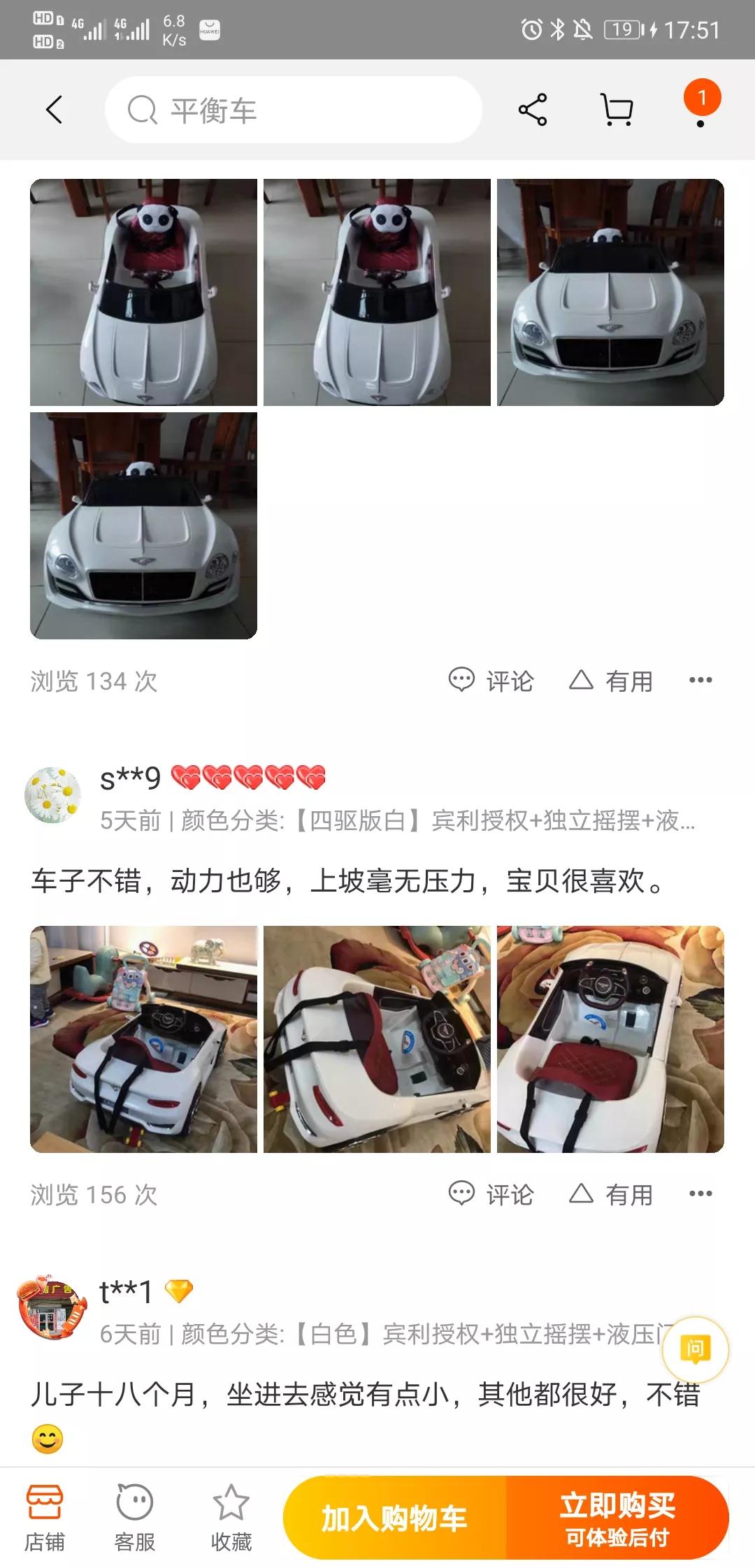Image resolution: width=755 pixels, height=1568 pixels.
Task: View s**9's first review photo
Action: tap(143, 1039)
